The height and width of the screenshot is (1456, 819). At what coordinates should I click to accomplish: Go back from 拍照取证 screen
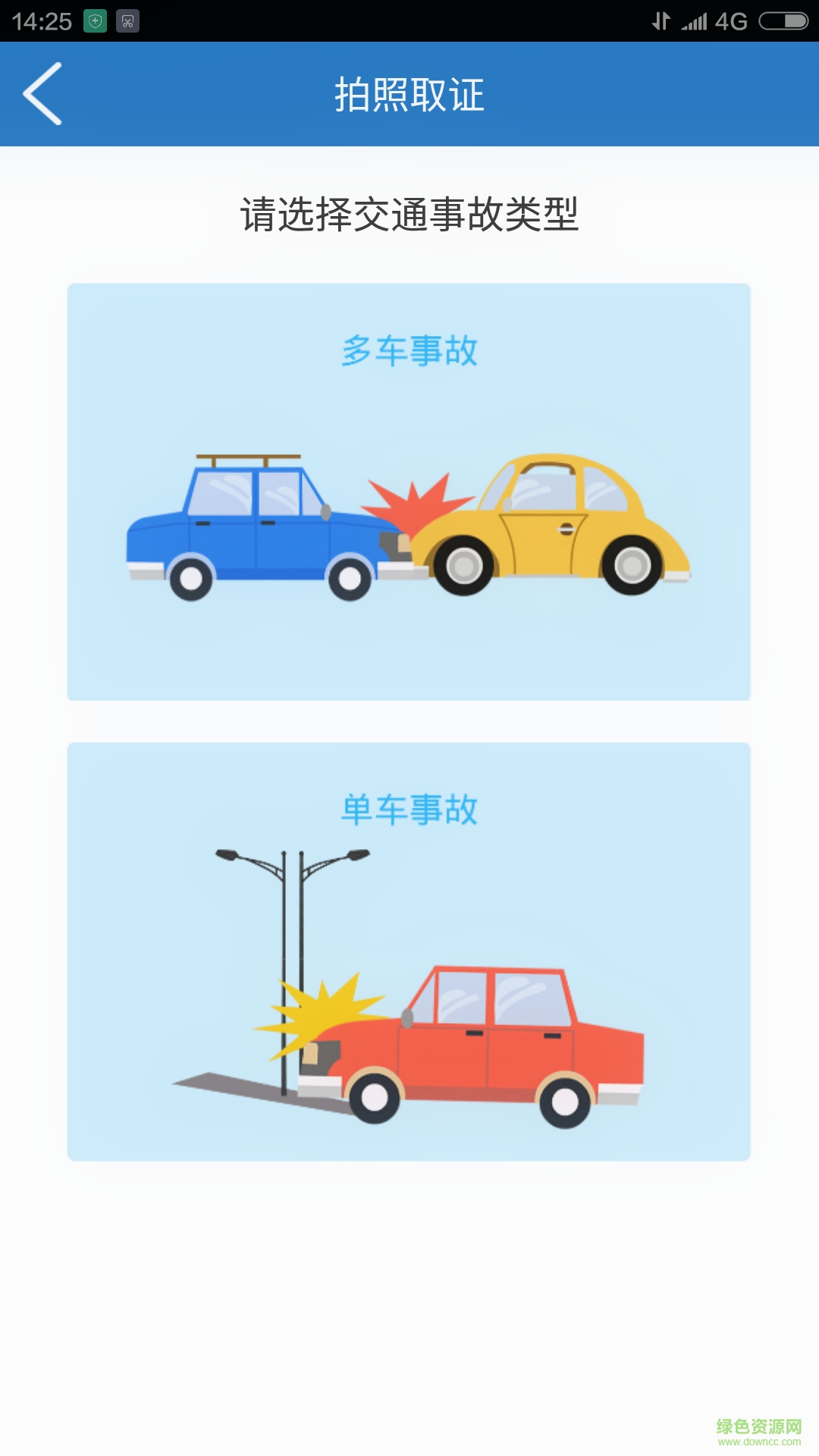pos(42,94)
